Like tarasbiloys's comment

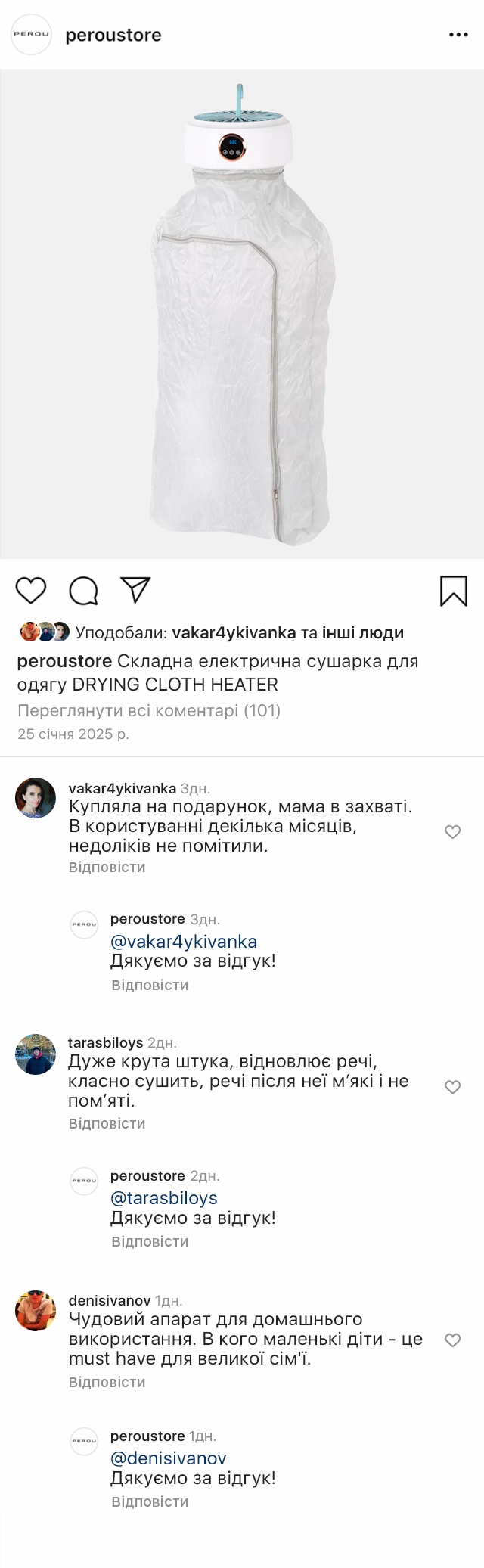[452, 1087]
